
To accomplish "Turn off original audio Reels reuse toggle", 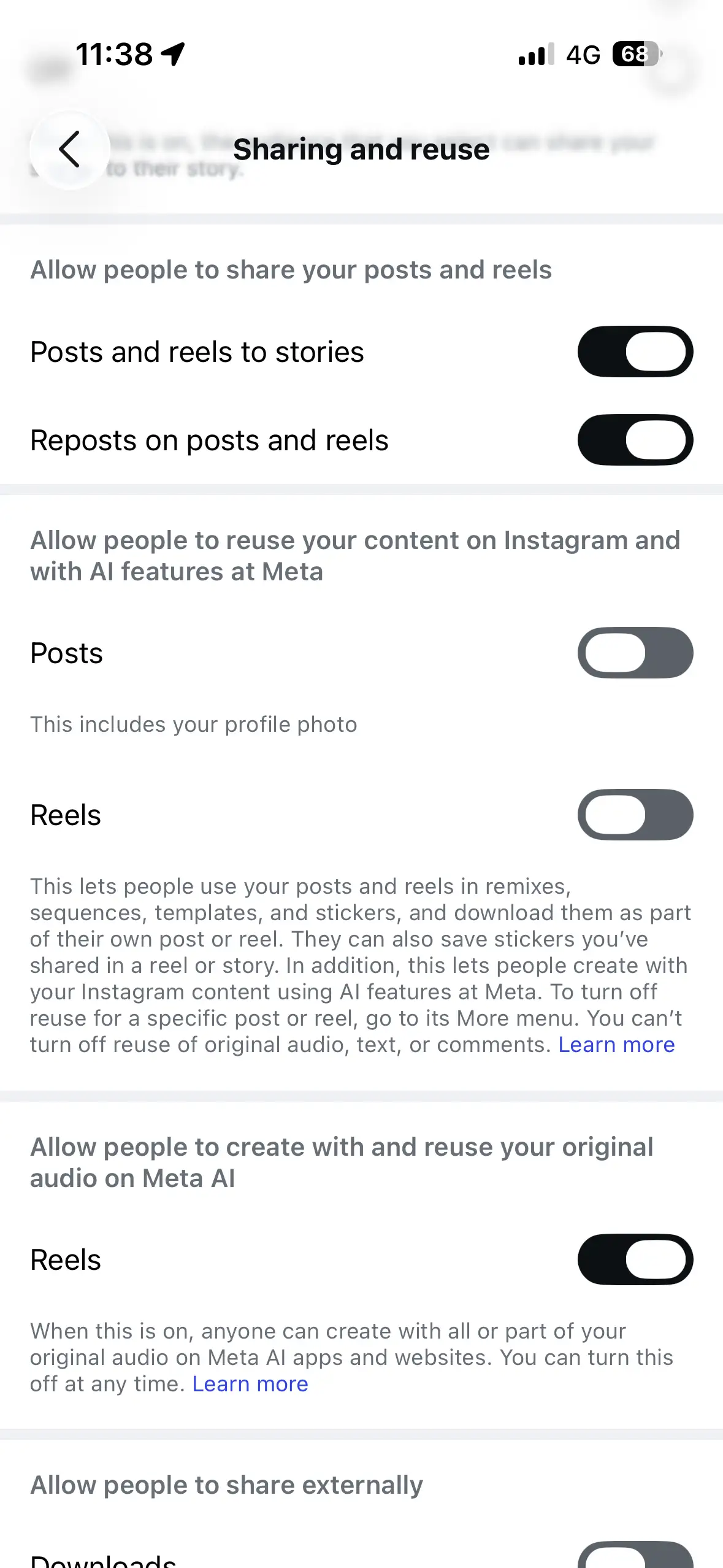I will pos(635,1259).
